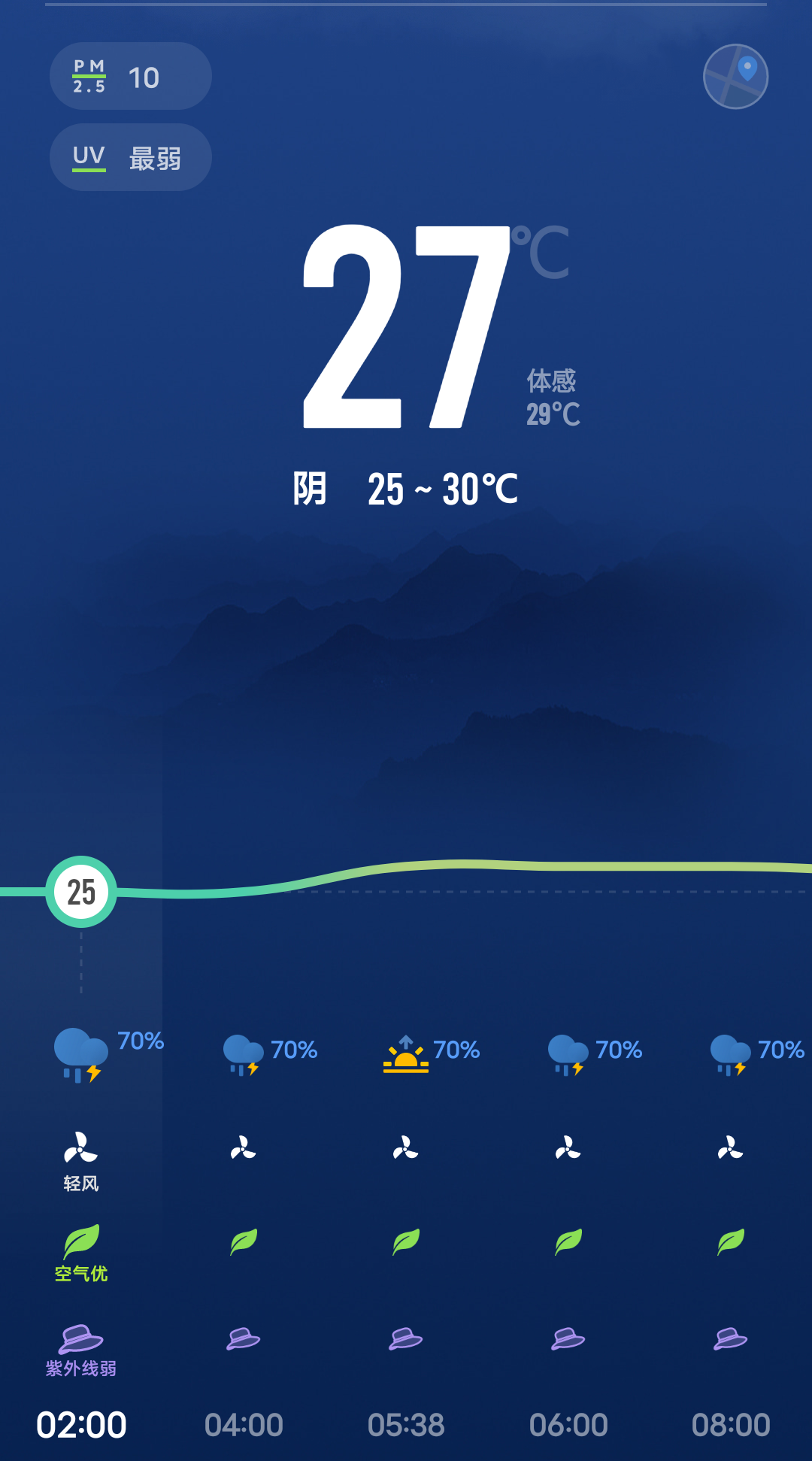Open the map location icon
This screenshot has height=1461, width=812.
735,76
